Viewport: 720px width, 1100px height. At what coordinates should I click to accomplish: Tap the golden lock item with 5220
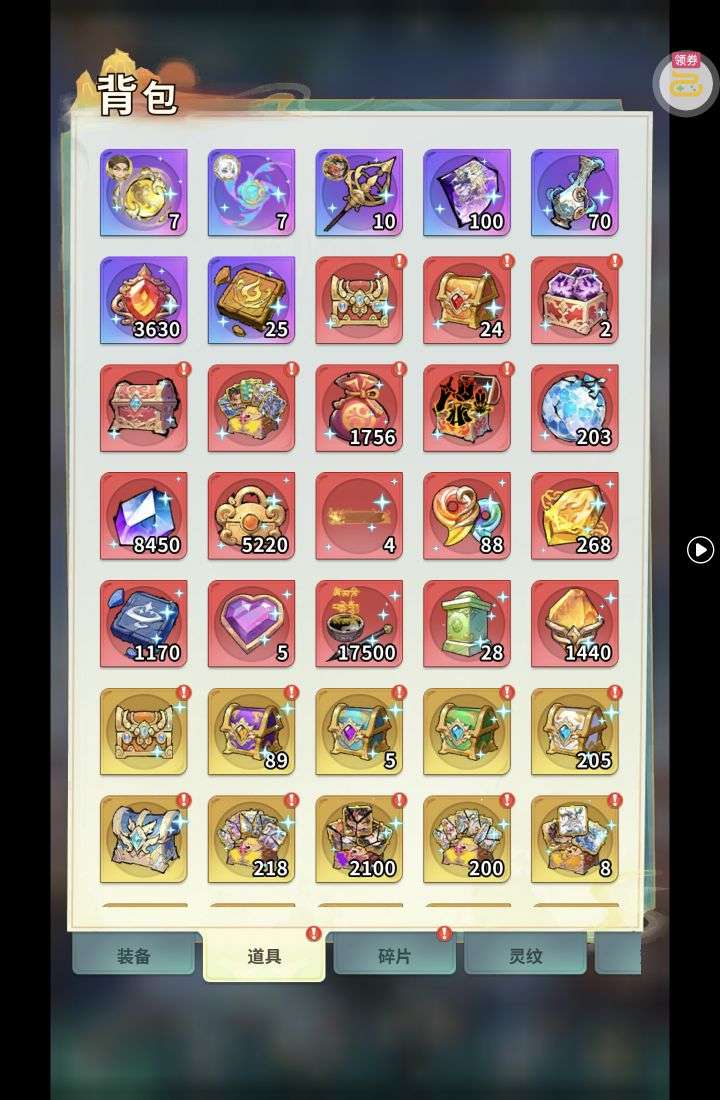tap(251, 516)
